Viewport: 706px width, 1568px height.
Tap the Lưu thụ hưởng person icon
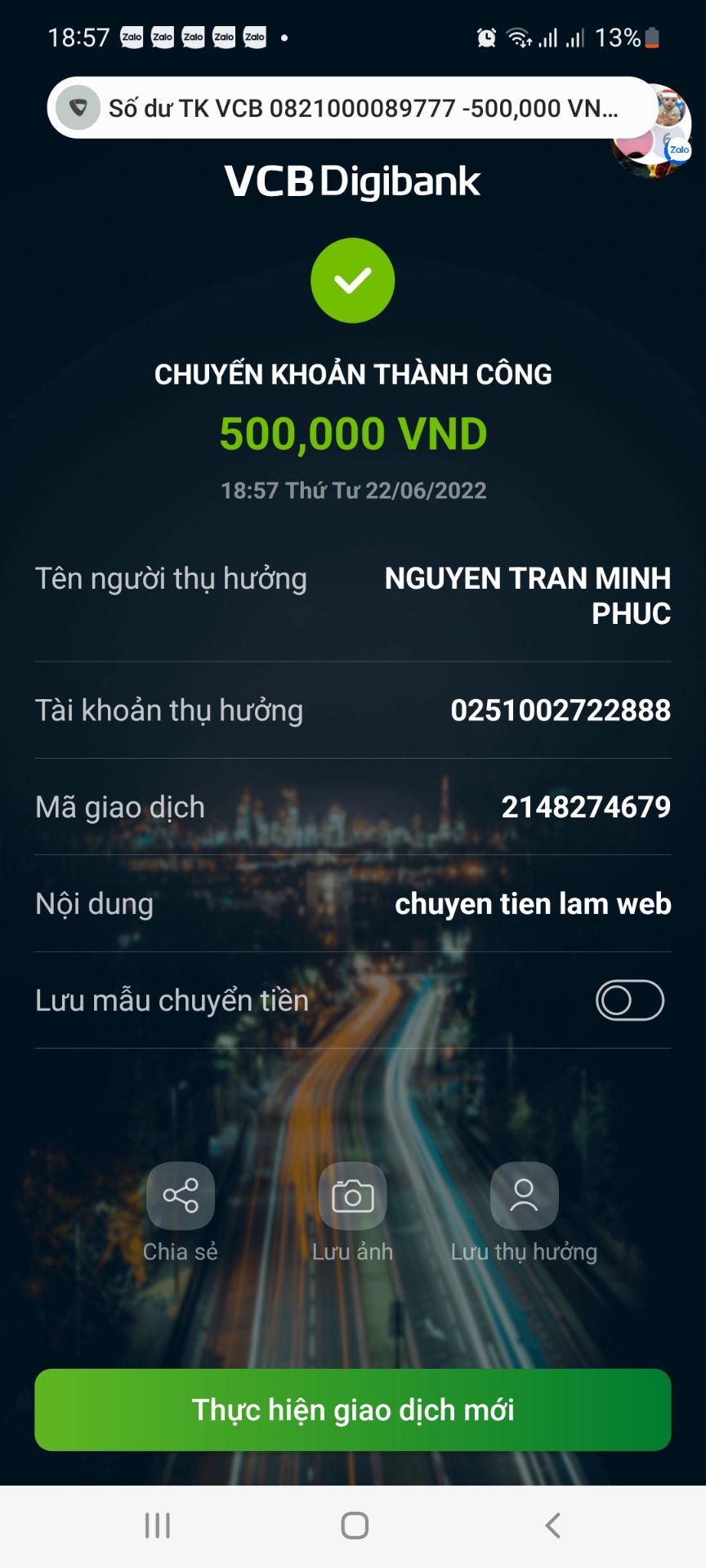point(523,1196)
